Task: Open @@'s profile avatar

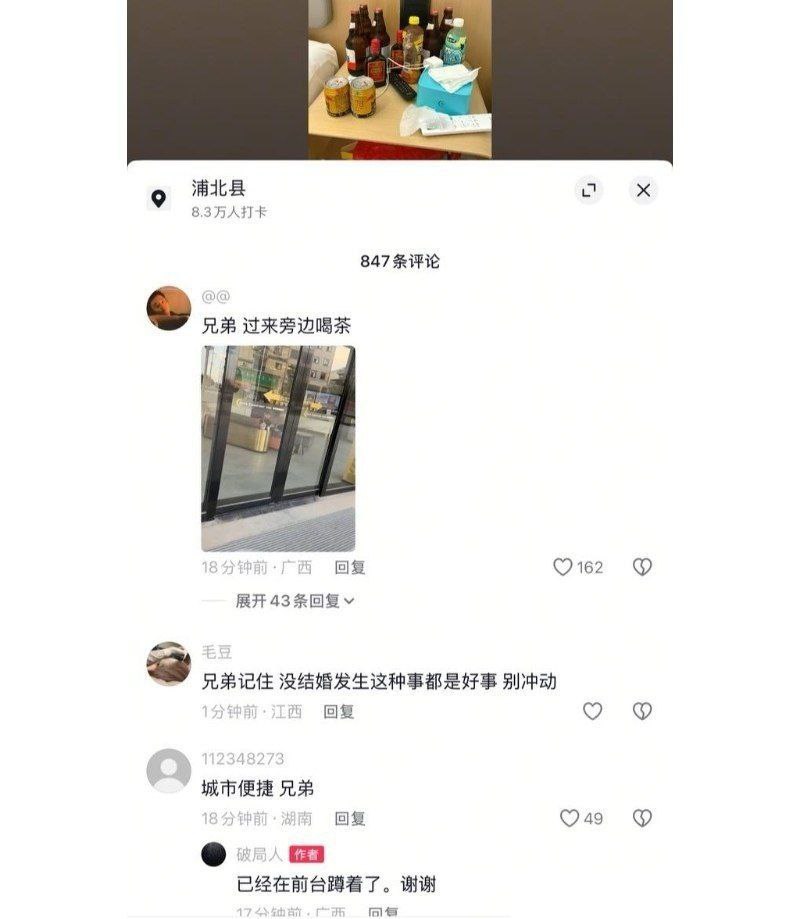Action: click(x=169, y=308)
